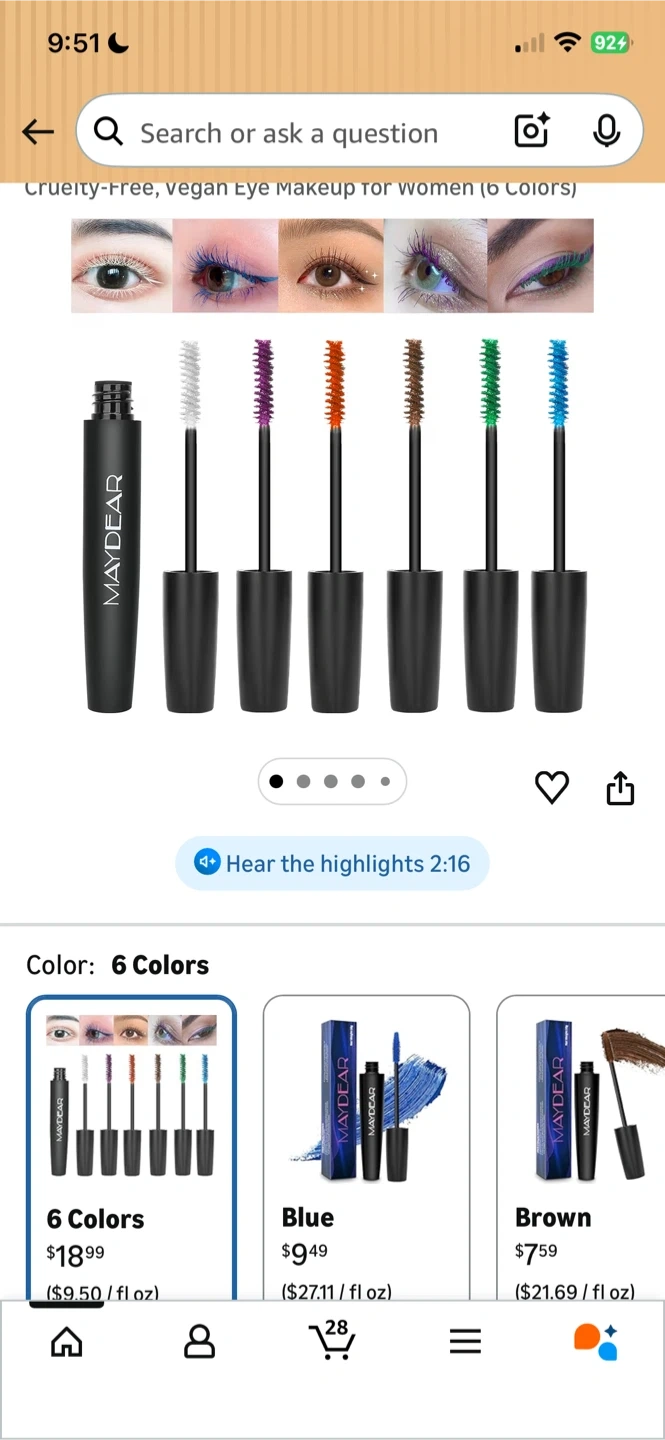Add product to wish list heart

552,788
